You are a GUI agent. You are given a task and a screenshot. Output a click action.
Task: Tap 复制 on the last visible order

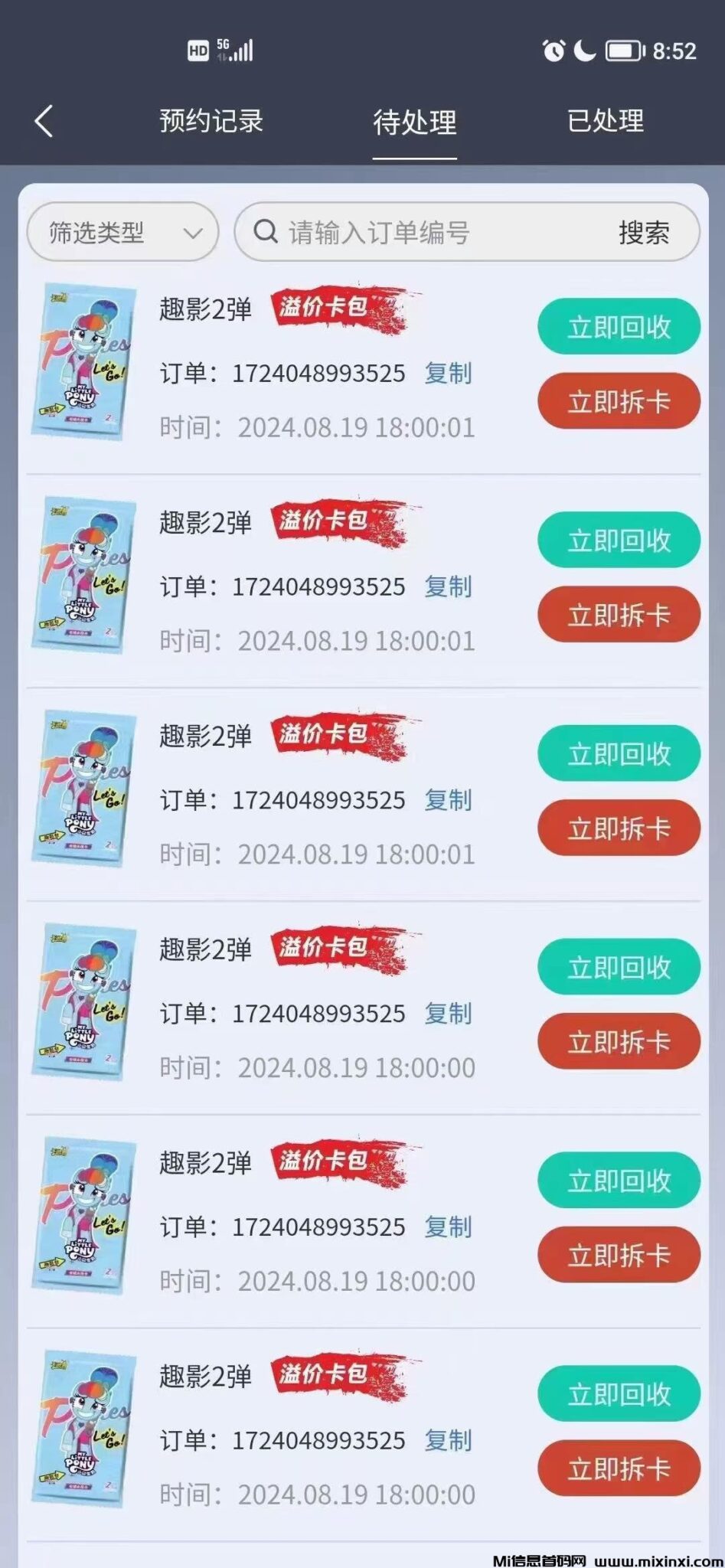click(x=448, y=1440)
